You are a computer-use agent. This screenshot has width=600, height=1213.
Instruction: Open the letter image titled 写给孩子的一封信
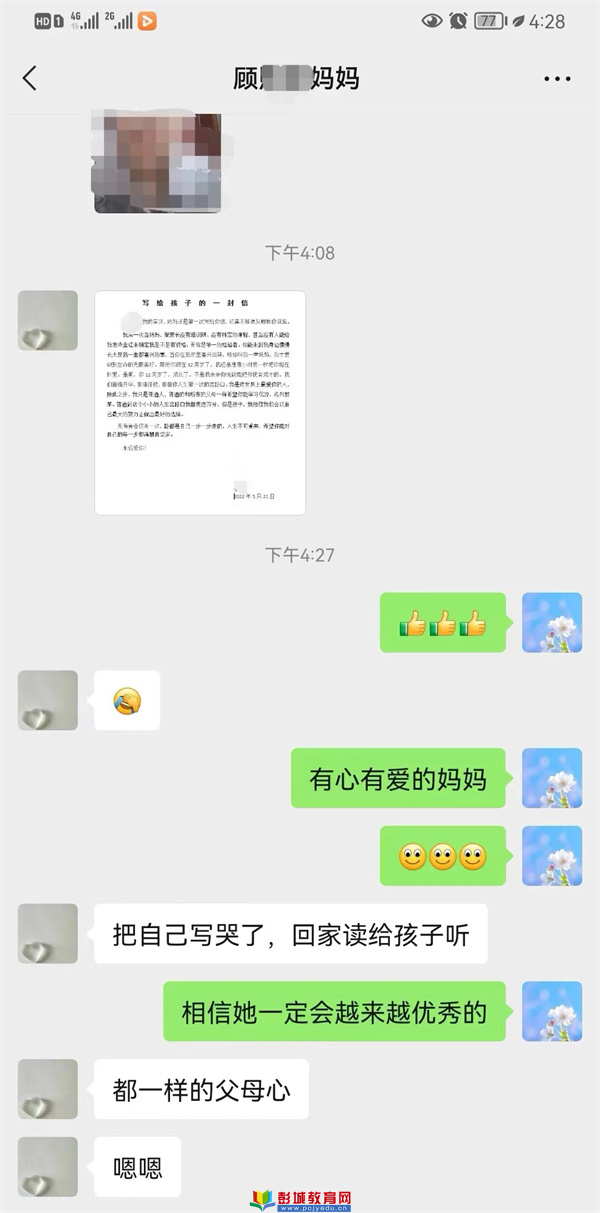click(200, 402)
